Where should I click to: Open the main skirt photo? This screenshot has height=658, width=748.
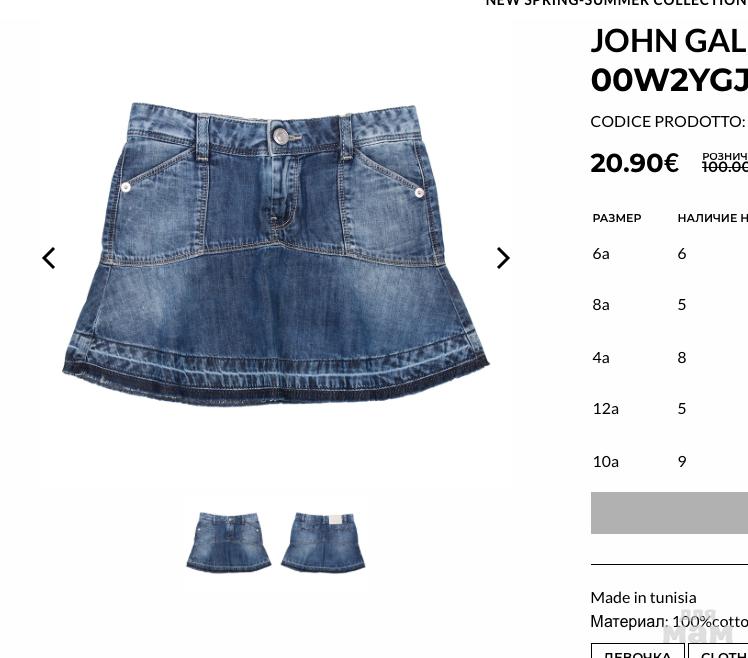[x=276, y=255]
